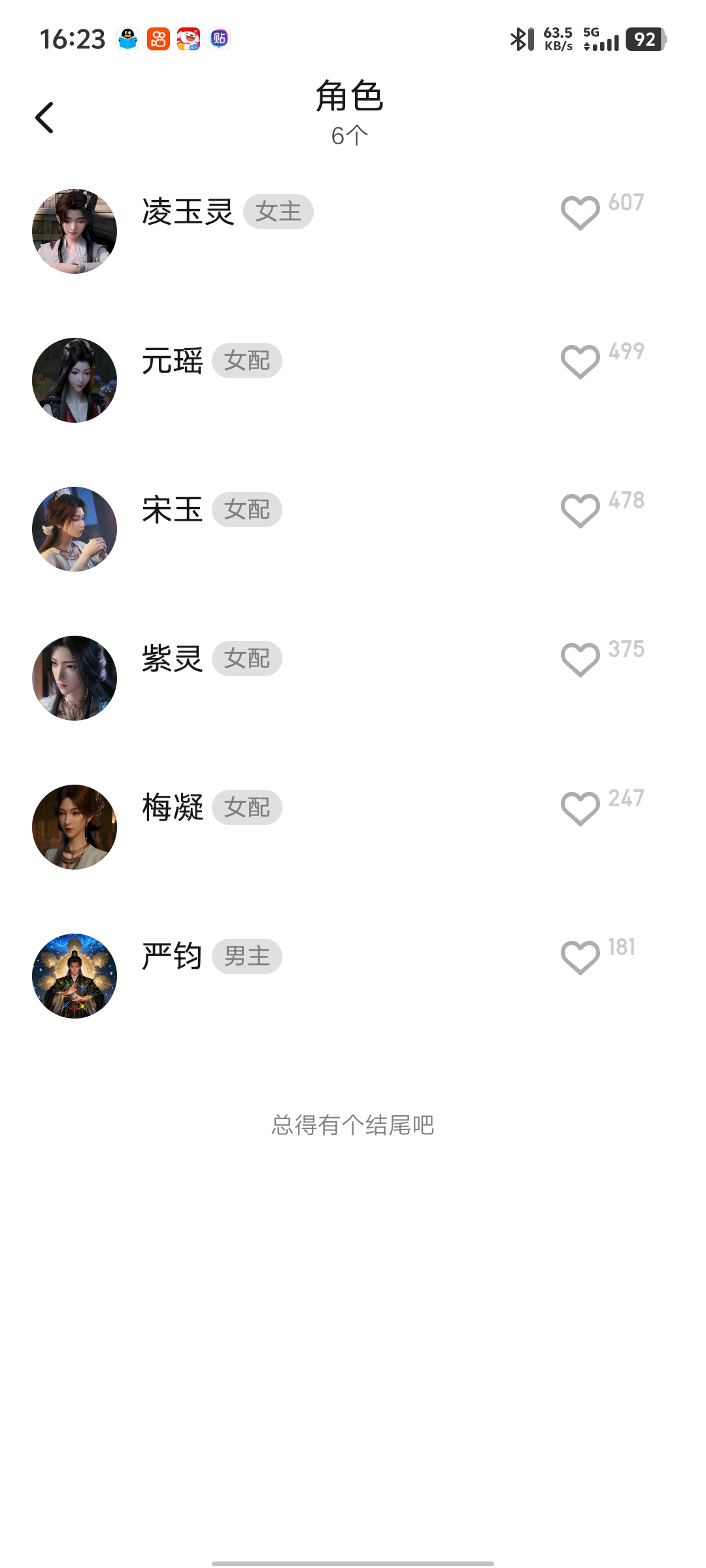This screenshot has width=706, height=1568.
Task: Open 梅凝's character row
Action: point(173,808)
